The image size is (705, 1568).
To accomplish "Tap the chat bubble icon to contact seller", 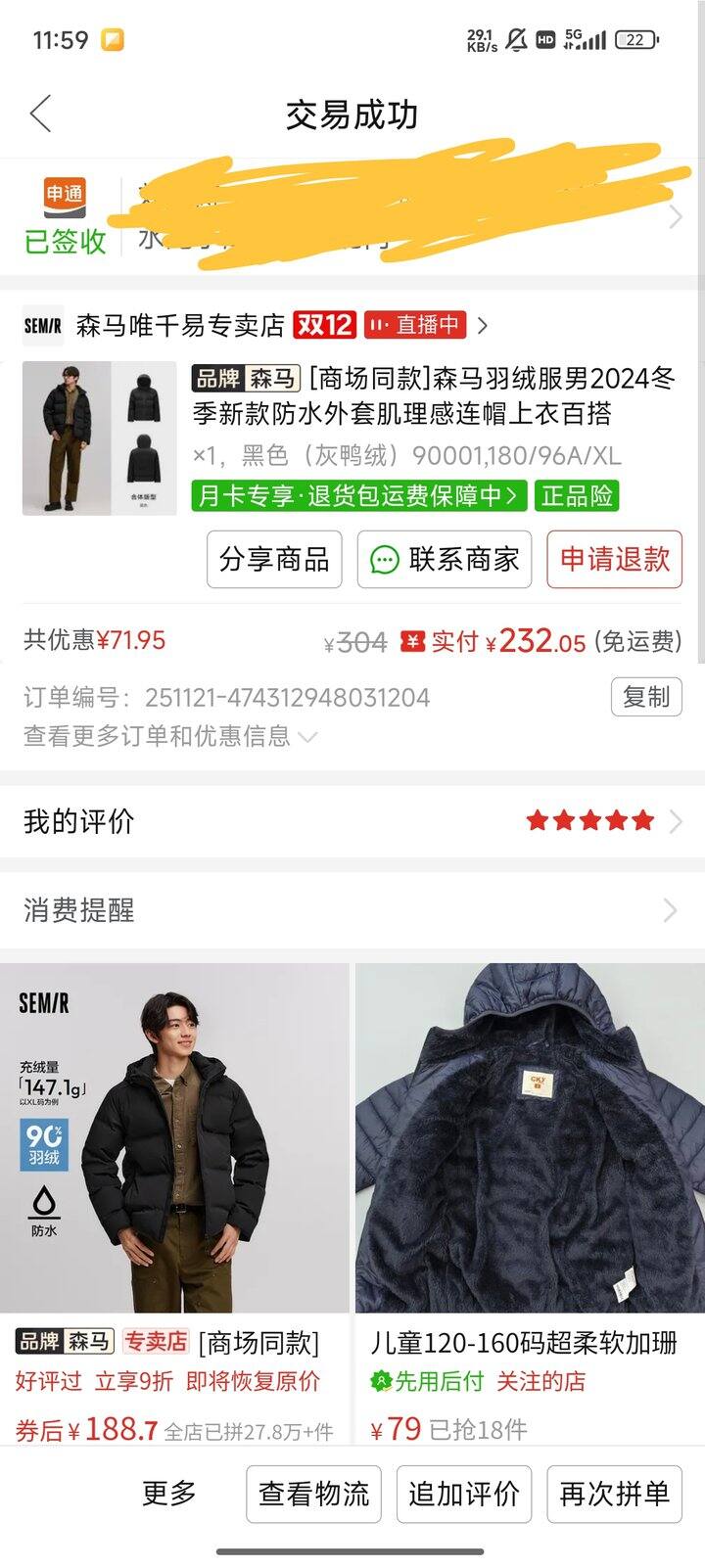I will [x=383, y=560].
